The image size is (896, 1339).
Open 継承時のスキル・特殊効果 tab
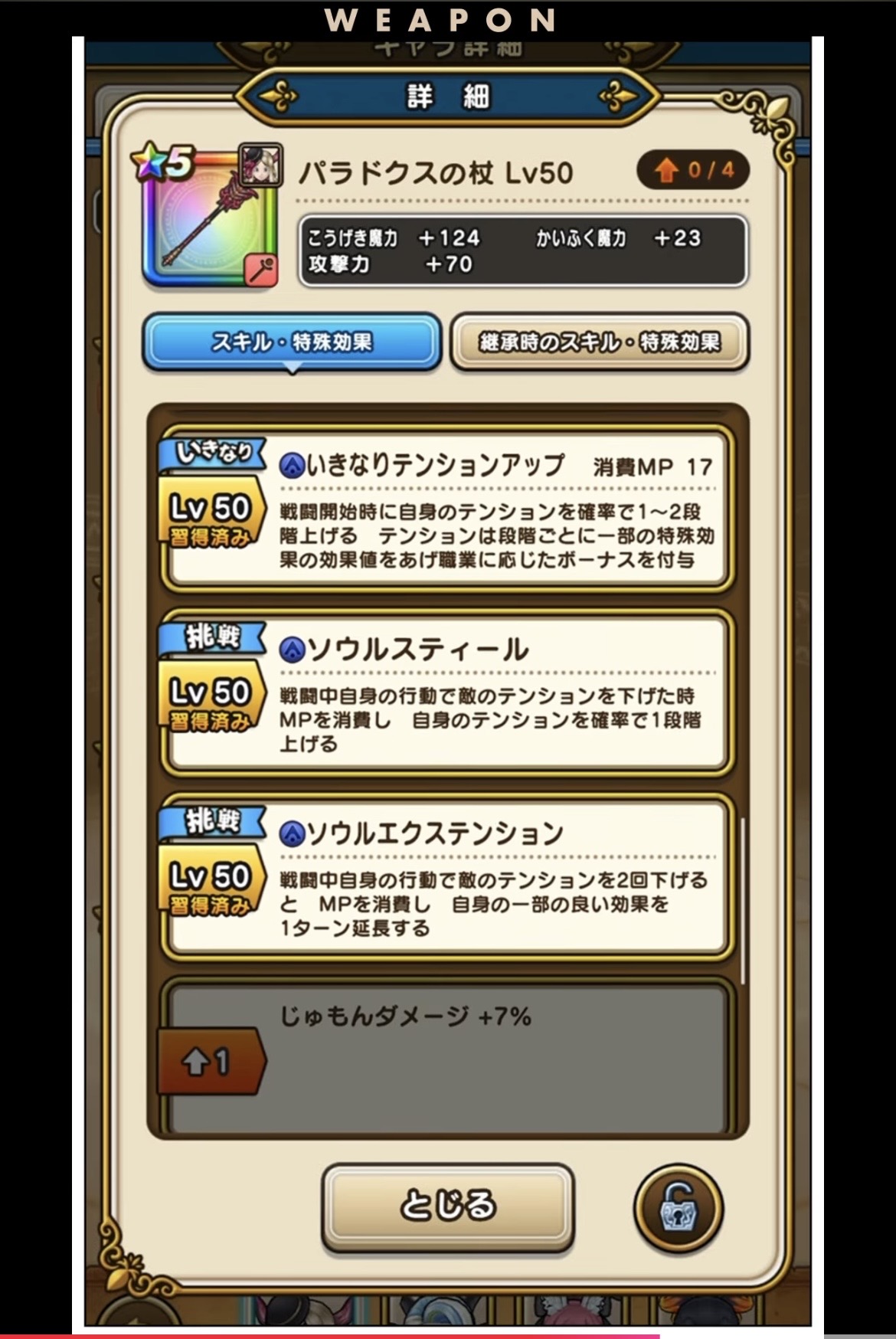point(600,342)
